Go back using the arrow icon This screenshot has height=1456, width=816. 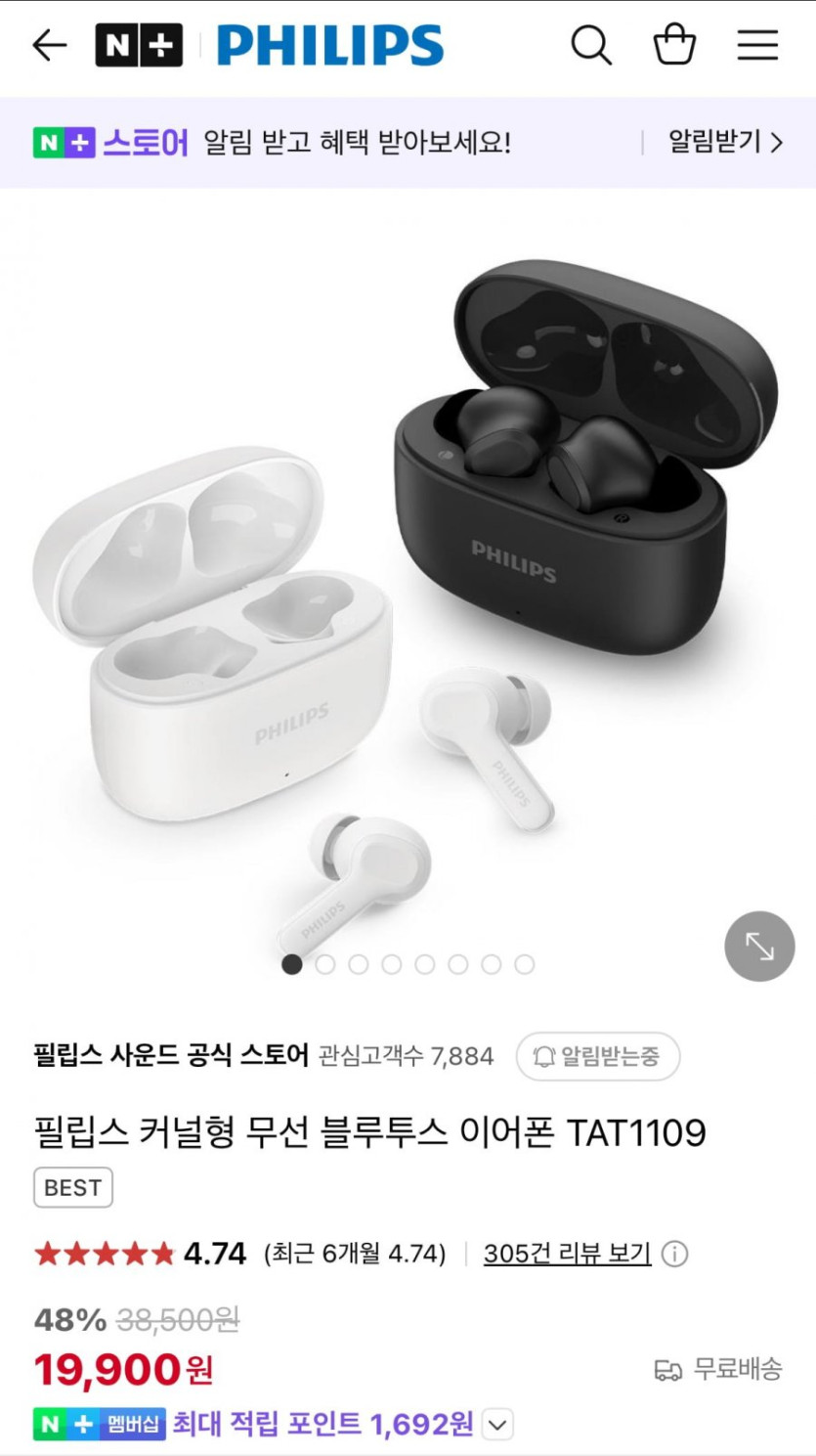pyautogui.click(x=49, y=45)
